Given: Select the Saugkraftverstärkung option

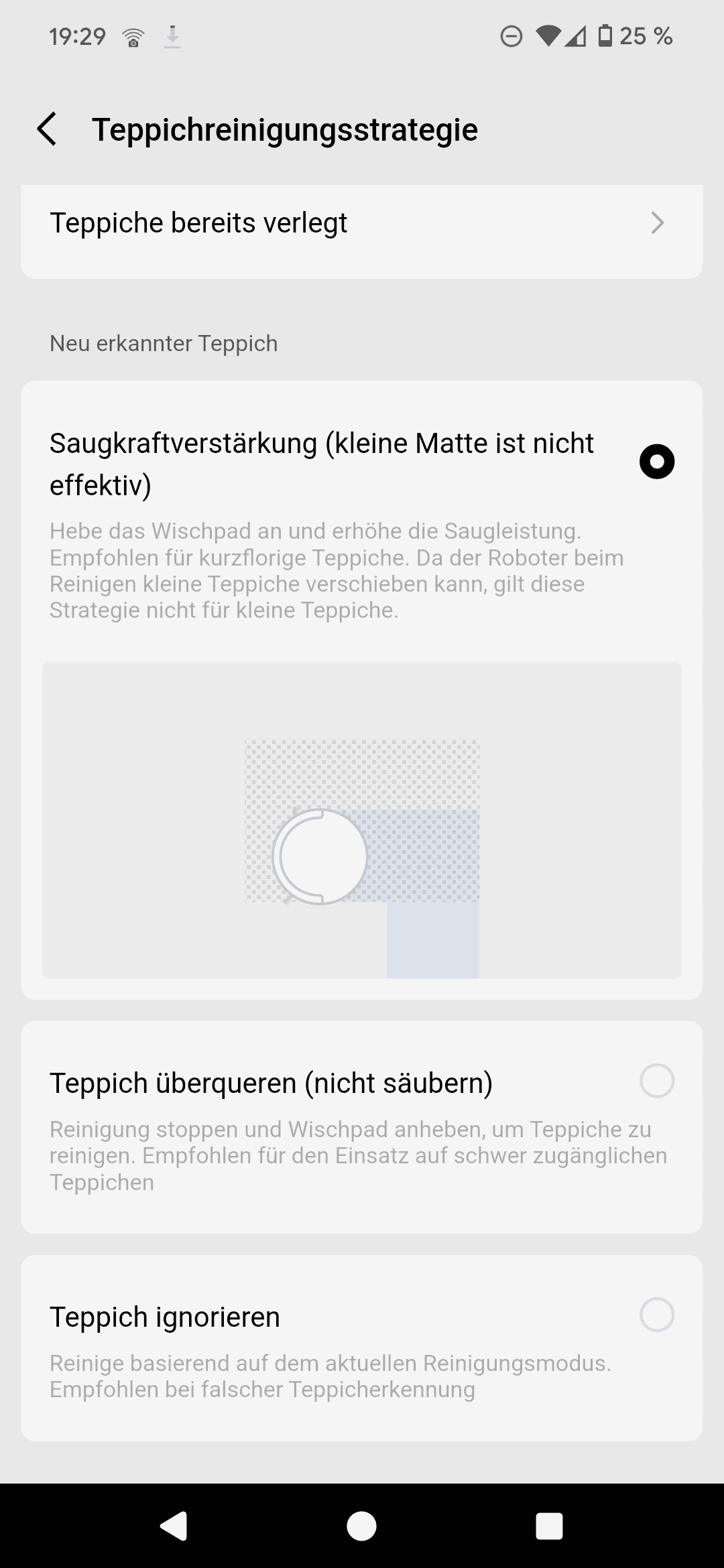Looking at the screenshot, I should [656, 462].
